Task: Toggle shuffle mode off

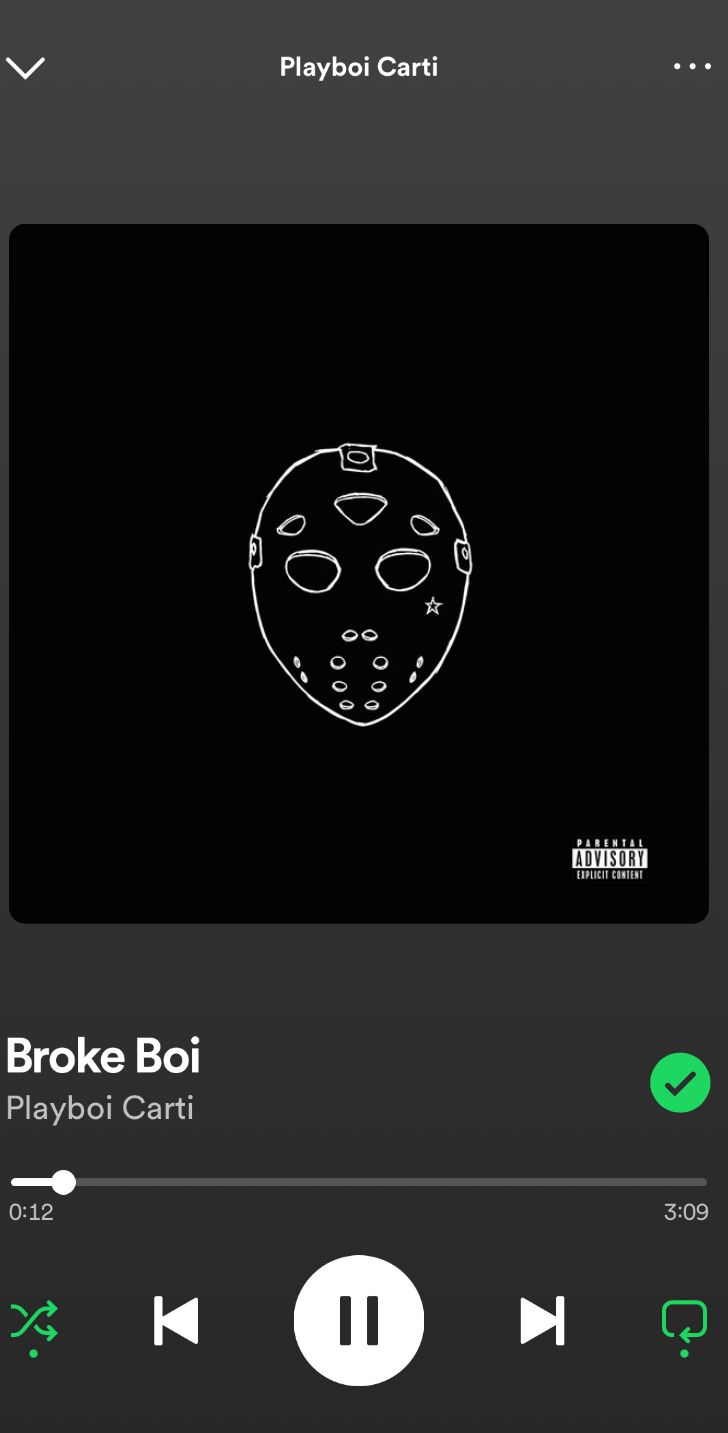Action: point(34,1321)
